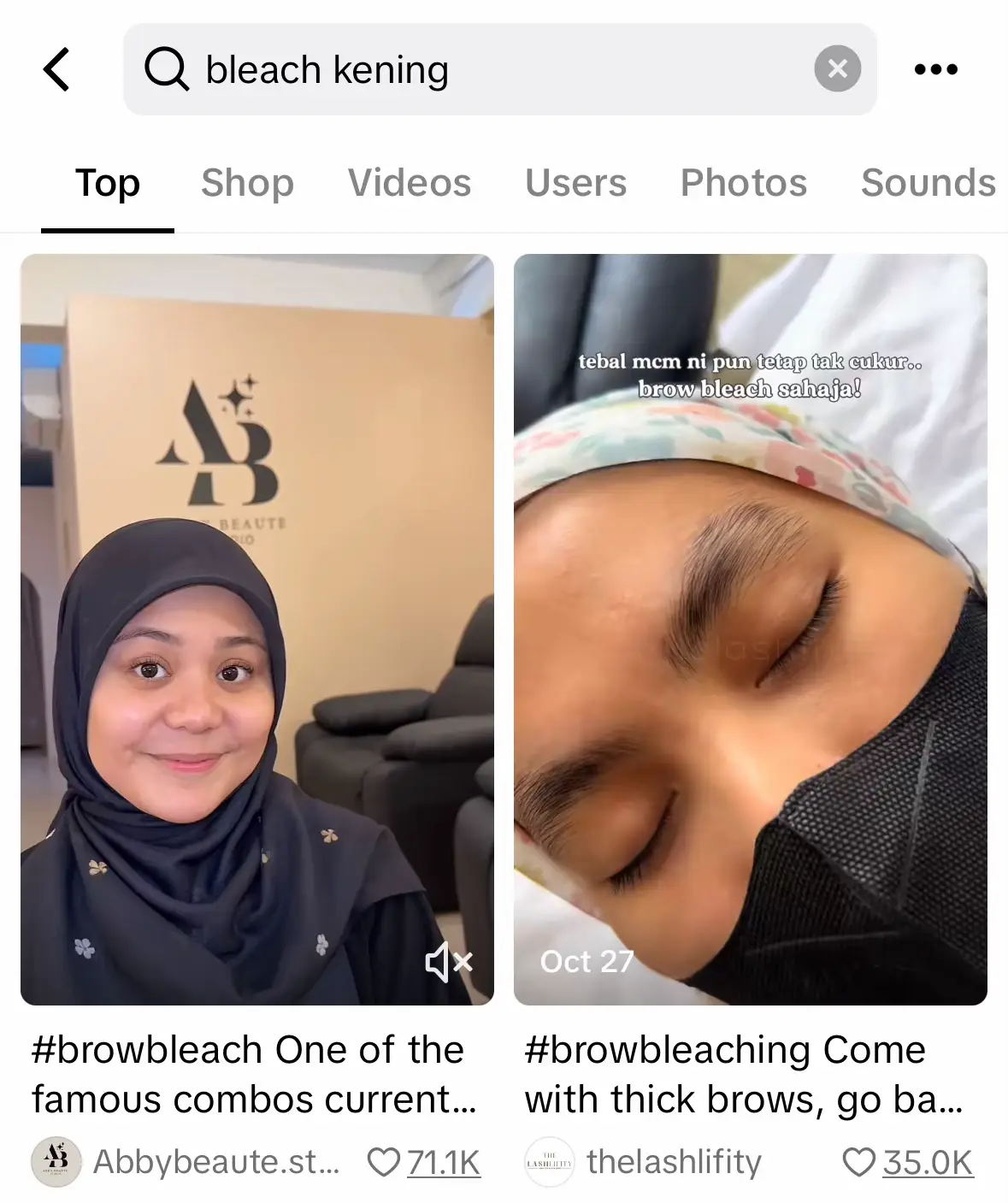
Task: Switch to the Users tab
Action: [575, 183]
